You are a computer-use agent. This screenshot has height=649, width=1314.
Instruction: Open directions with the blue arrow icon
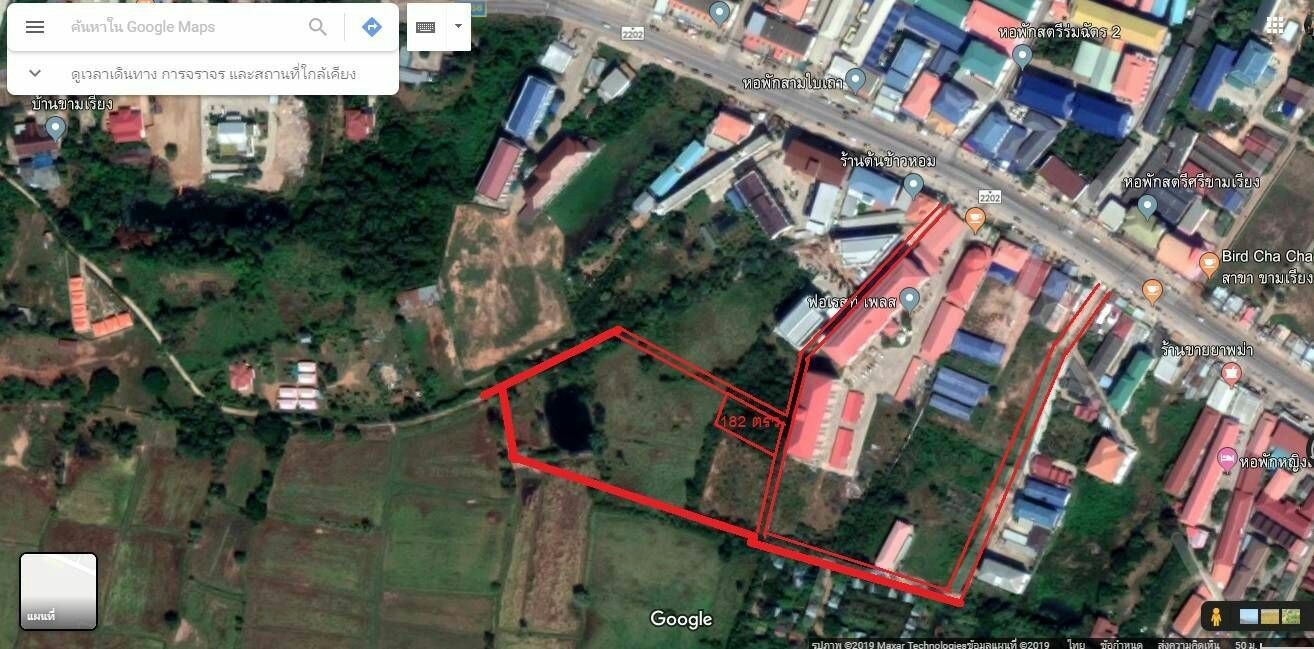point(372,27)
